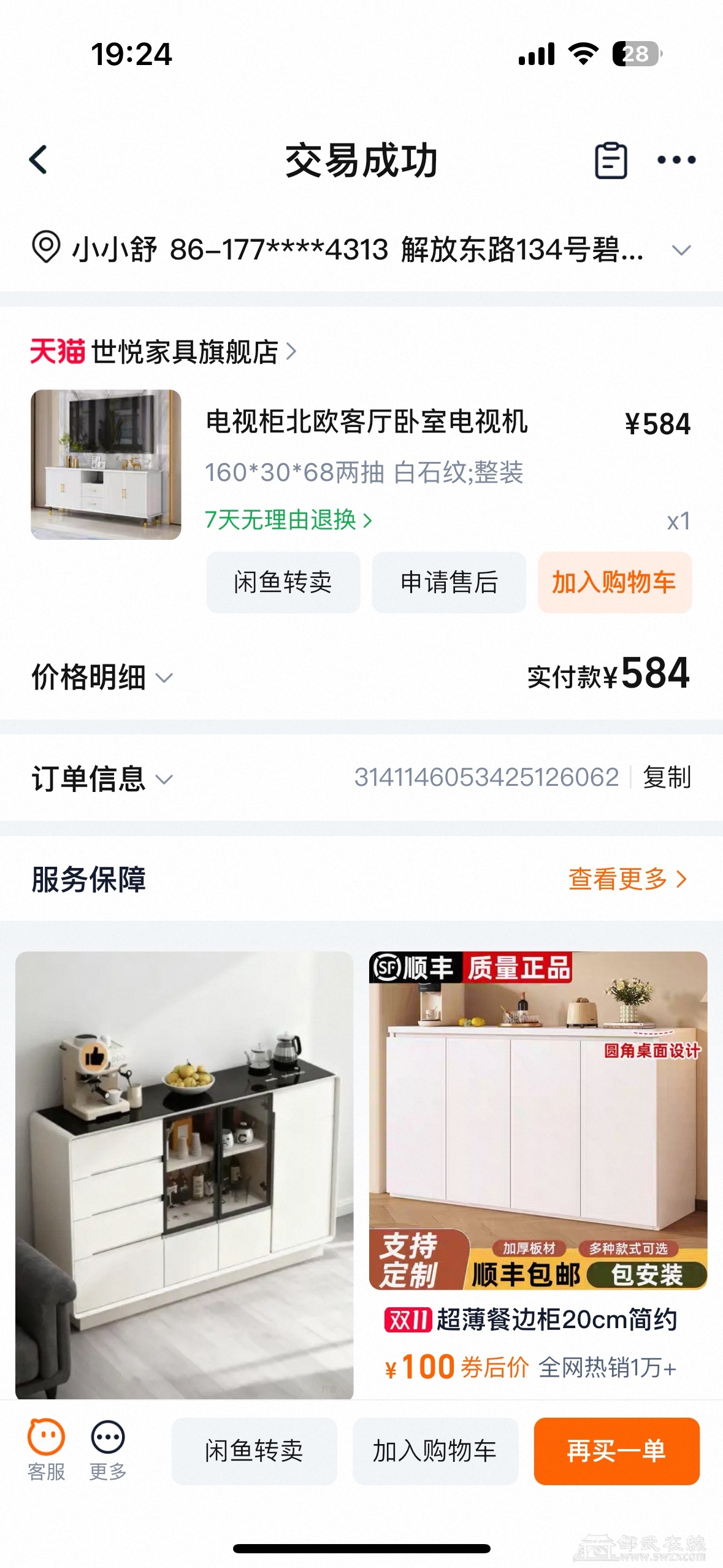Expand 价格明细 breakdown
Viewport: 723px width, 1568px height.
(x=102, y=677)
